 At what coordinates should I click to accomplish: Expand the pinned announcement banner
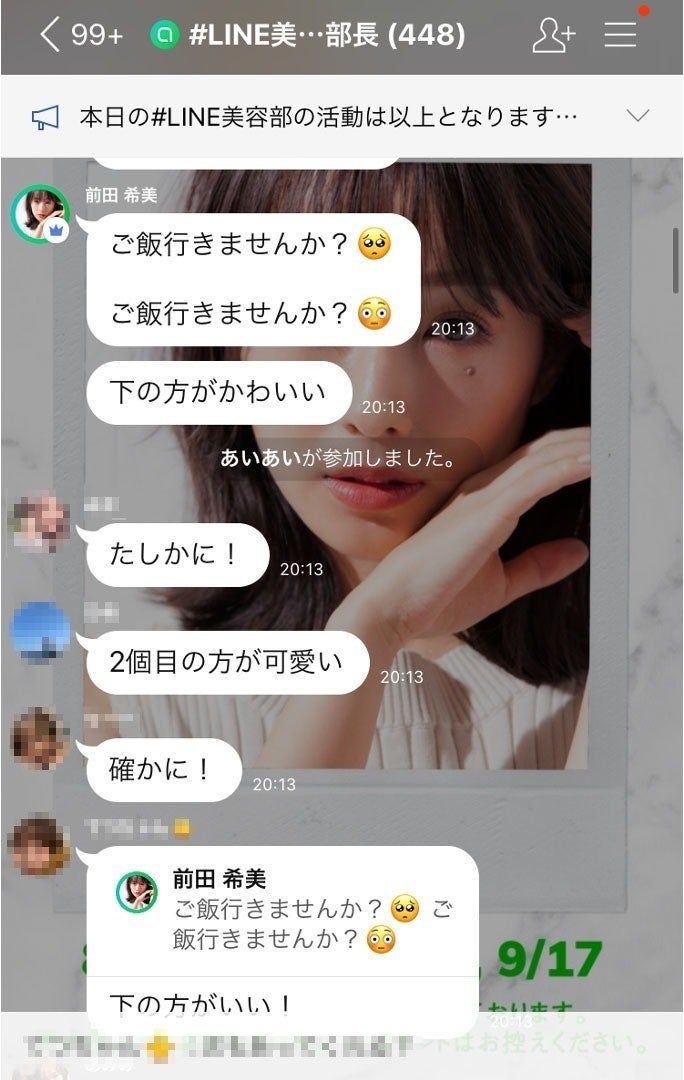tap(637, 116)
